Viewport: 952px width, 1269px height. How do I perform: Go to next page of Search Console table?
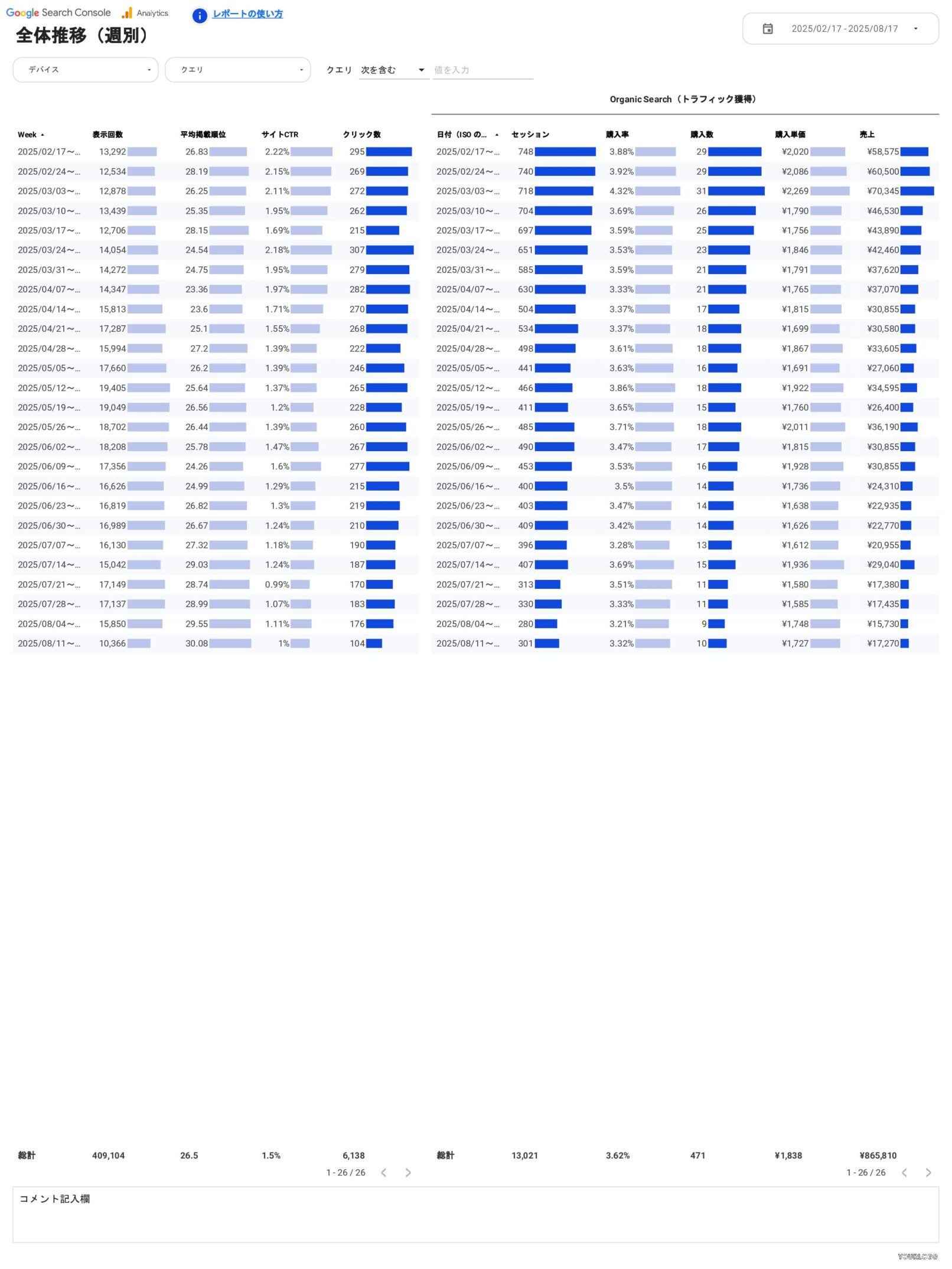pyautogui.click(x=408, y=1173)
